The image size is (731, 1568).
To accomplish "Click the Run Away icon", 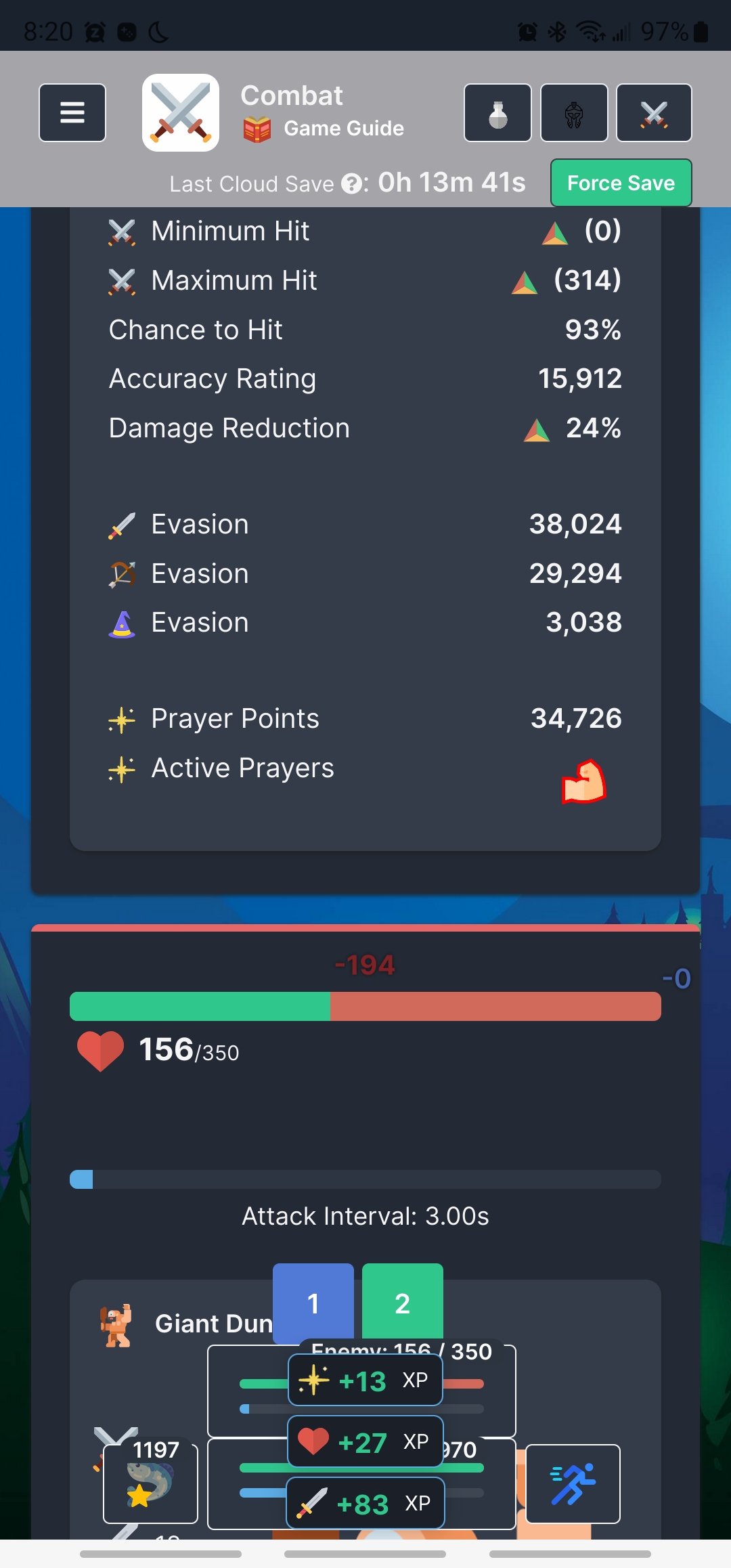I will [573, 1483].
